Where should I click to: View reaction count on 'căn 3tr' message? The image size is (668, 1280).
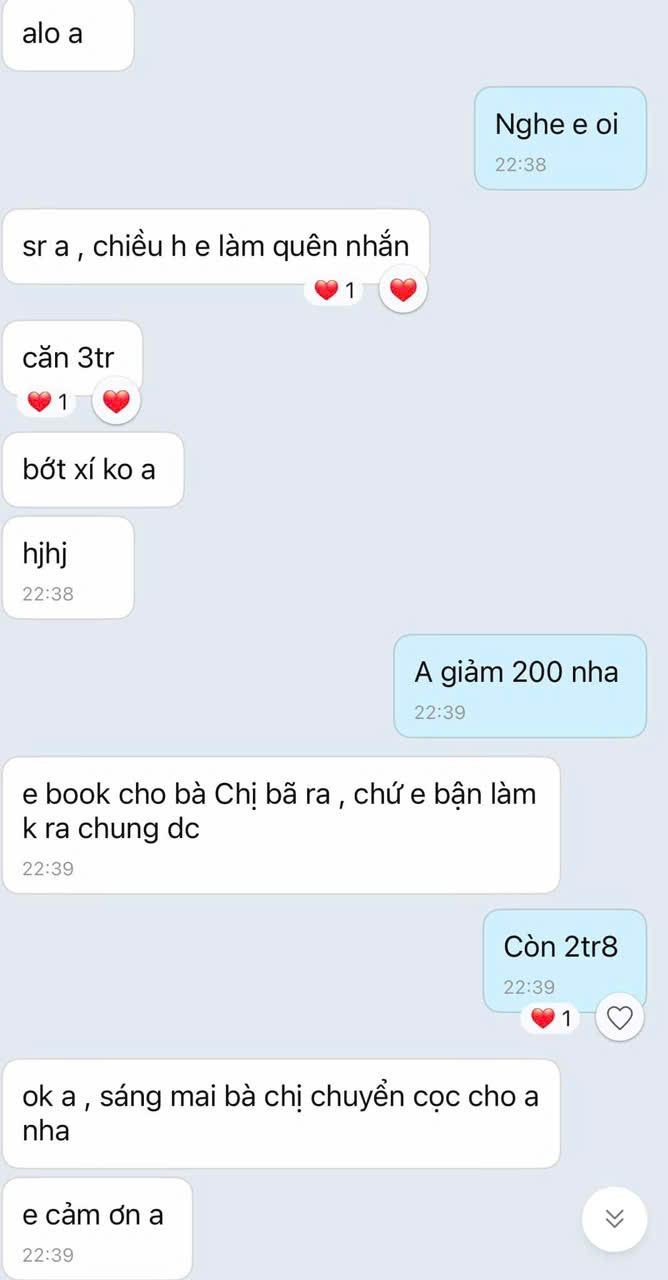[x=48, y=402]
